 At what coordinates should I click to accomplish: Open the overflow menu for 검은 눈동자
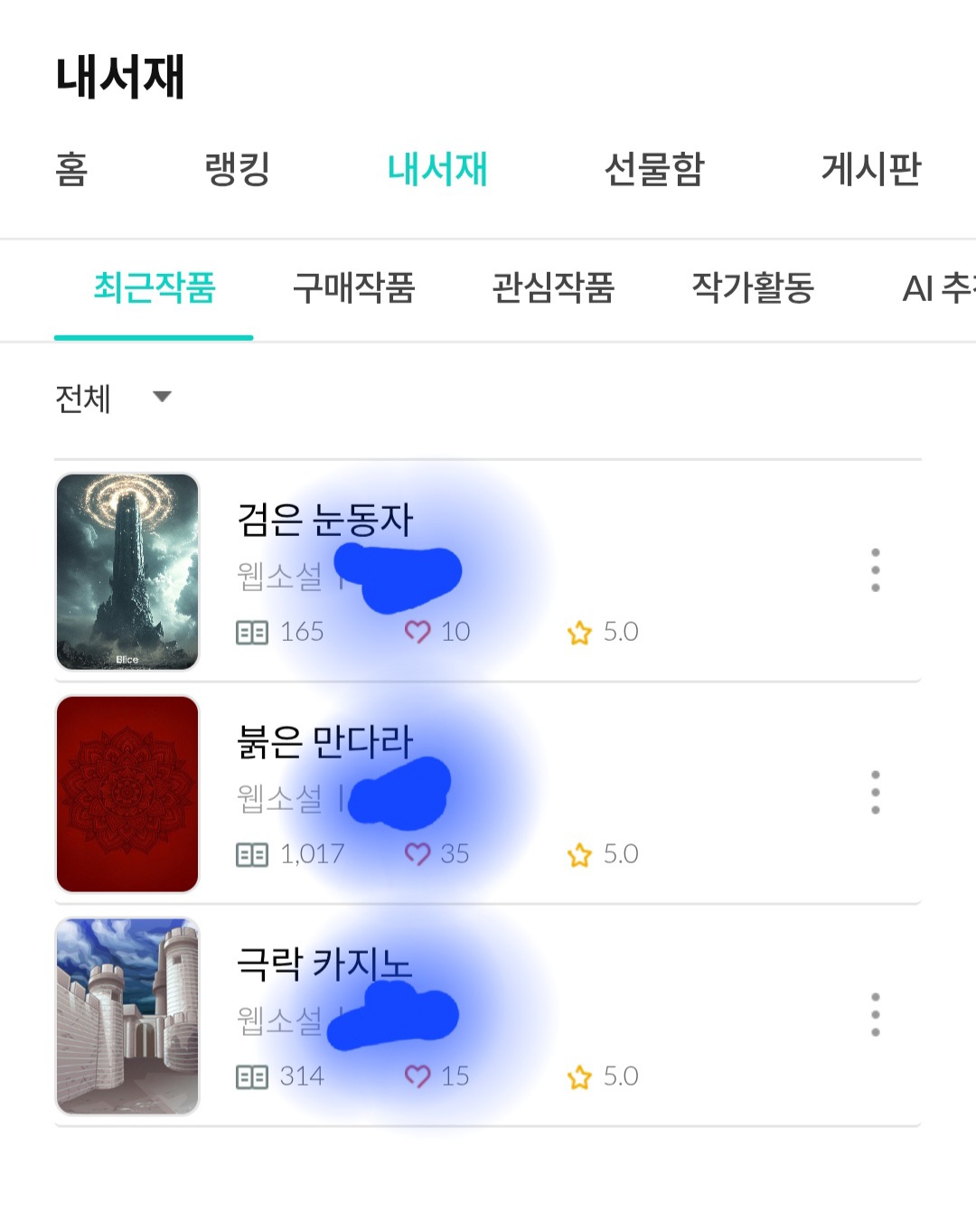coord(875,570)
